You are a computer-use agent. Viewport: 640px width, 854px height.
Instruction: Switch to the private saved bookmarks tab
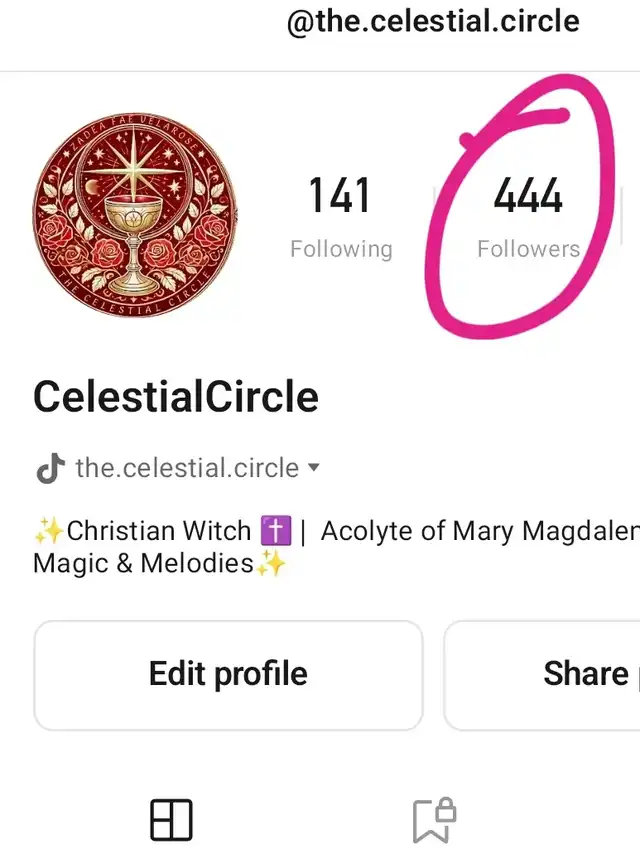(435, 820)
